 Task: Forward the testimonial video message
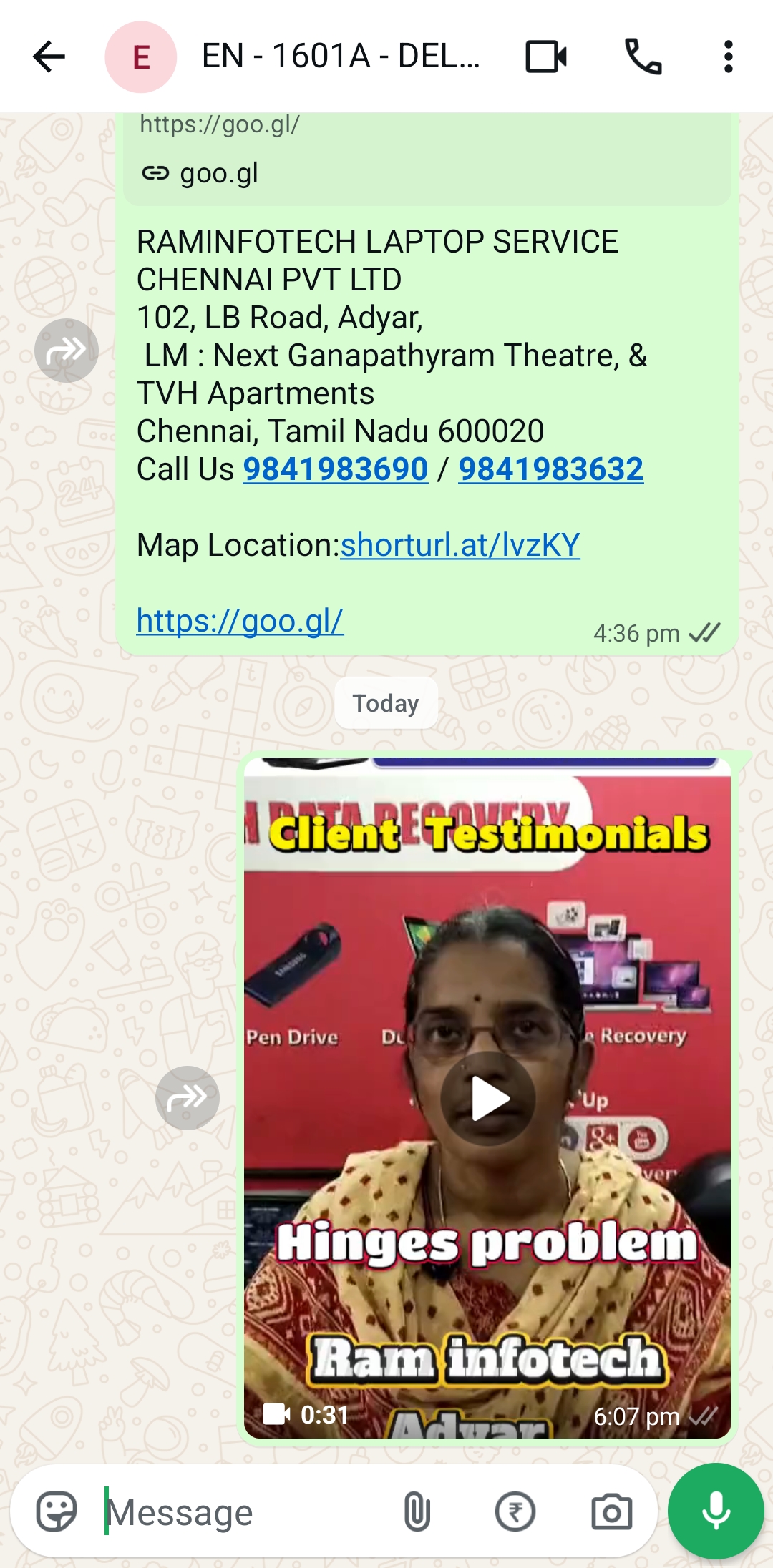(x=188, y=1098)
